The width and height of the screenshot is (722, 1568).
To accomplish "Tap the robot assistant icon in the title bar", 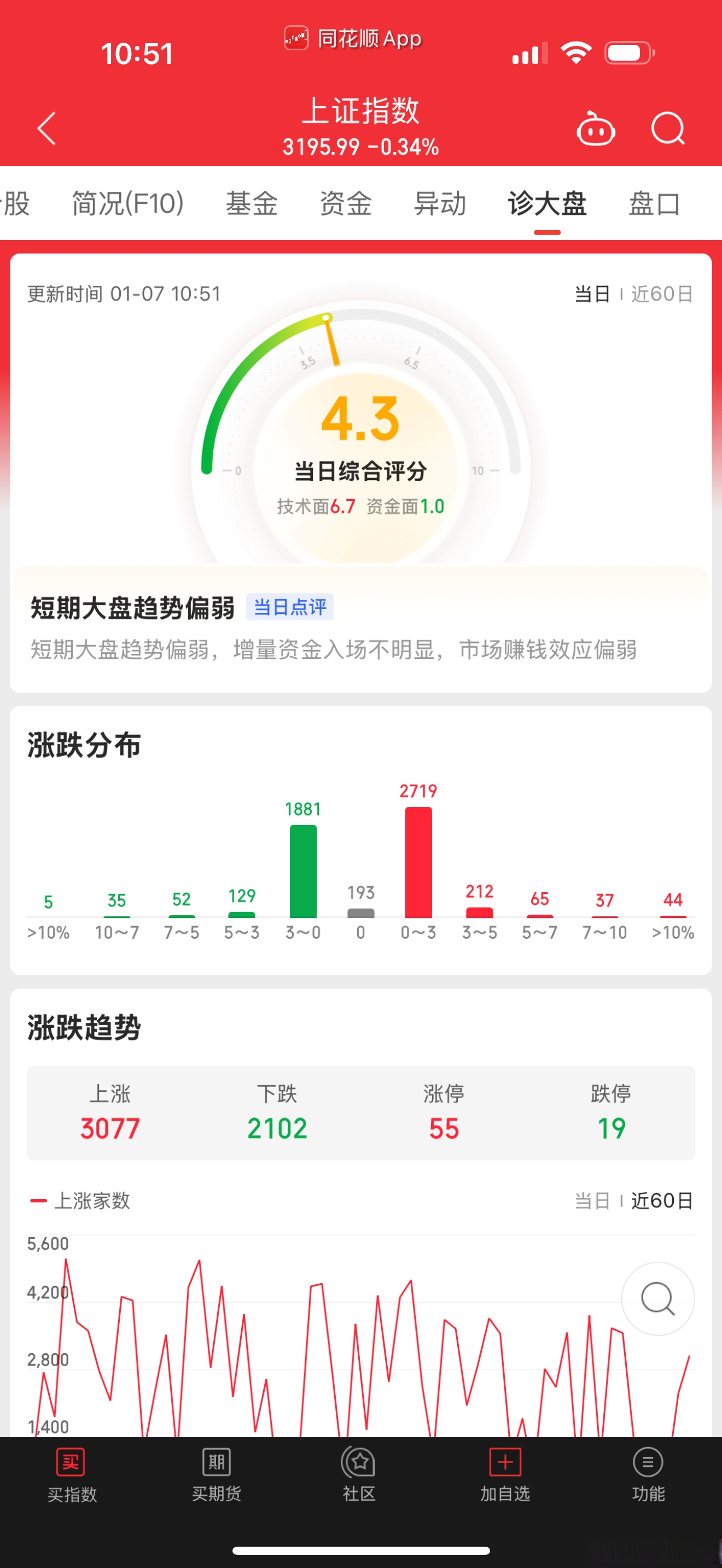I will [x=595, y=128].
